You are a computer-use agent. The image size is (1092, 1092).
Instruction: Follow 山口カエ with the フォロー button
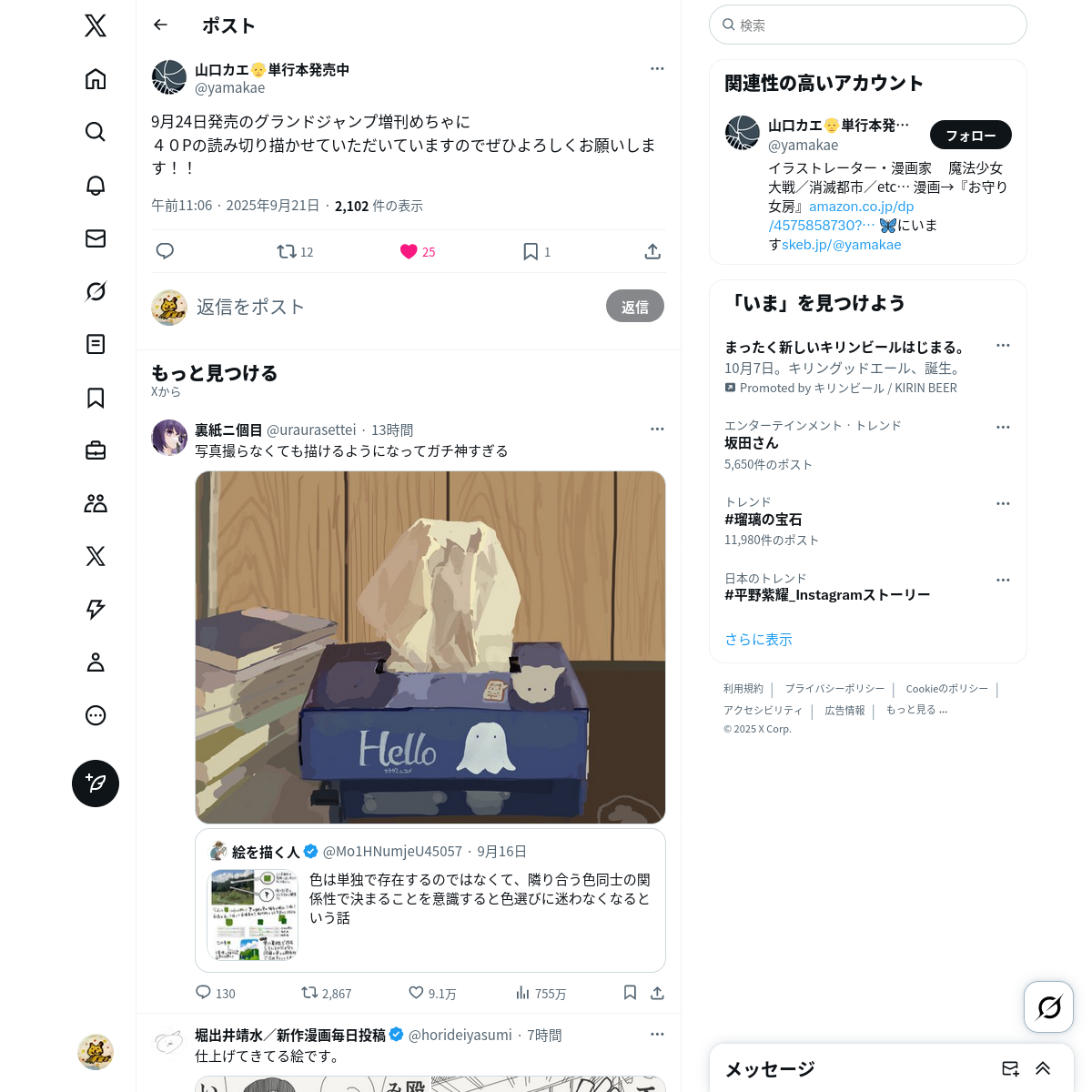(x=970, y=136)
